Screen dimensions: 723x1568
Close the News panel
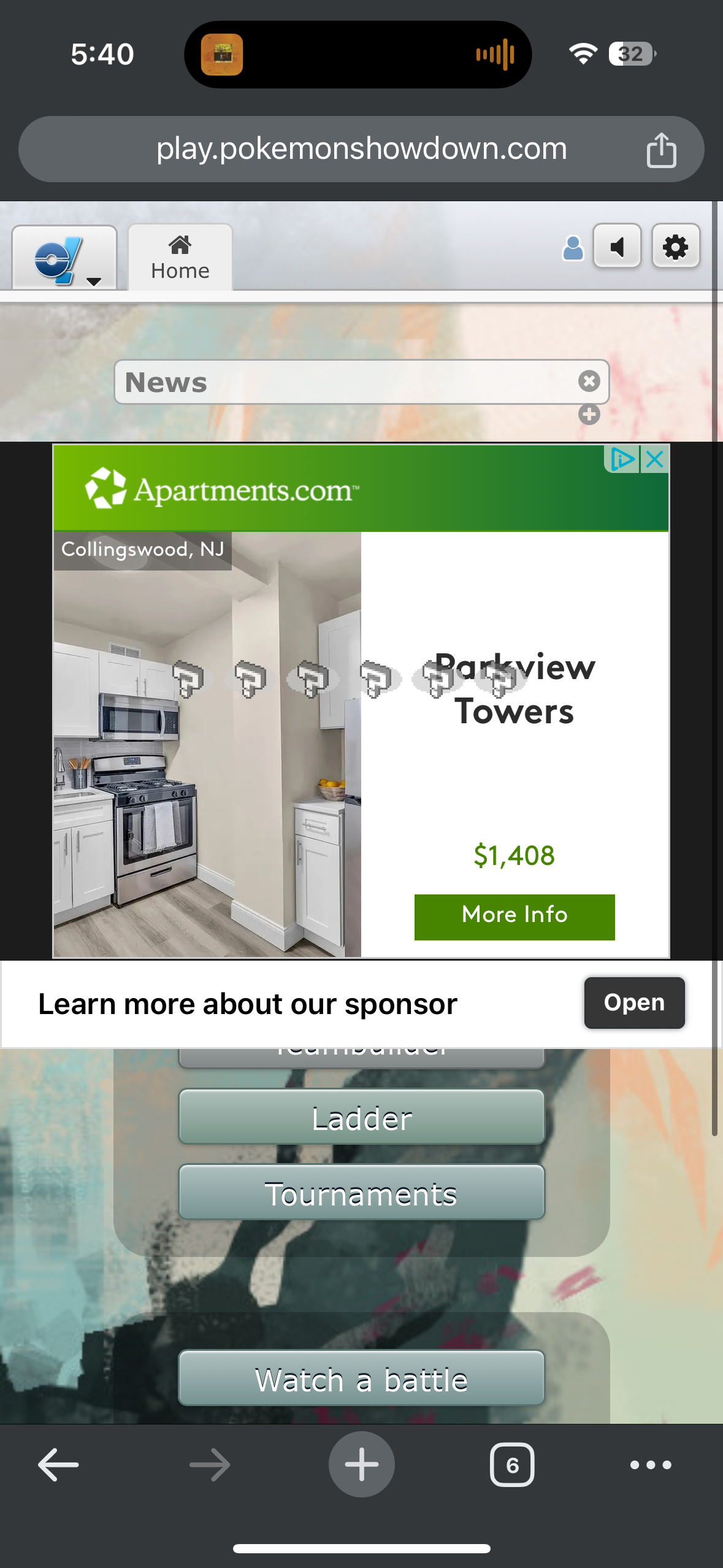coord(589,381)
